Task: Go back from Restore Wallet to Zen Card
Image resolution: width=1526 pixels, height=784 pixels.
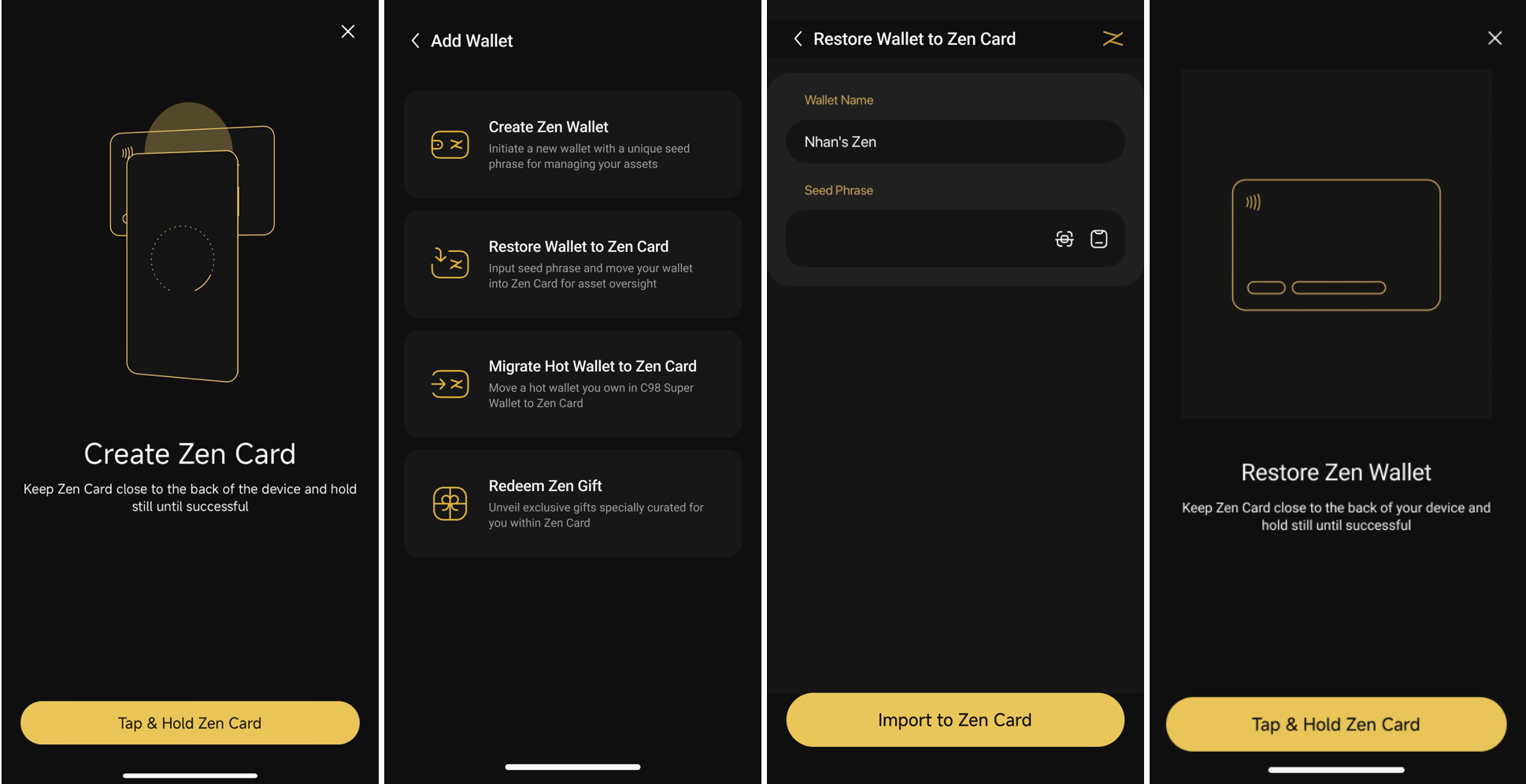Action: (x=798, y=39)
